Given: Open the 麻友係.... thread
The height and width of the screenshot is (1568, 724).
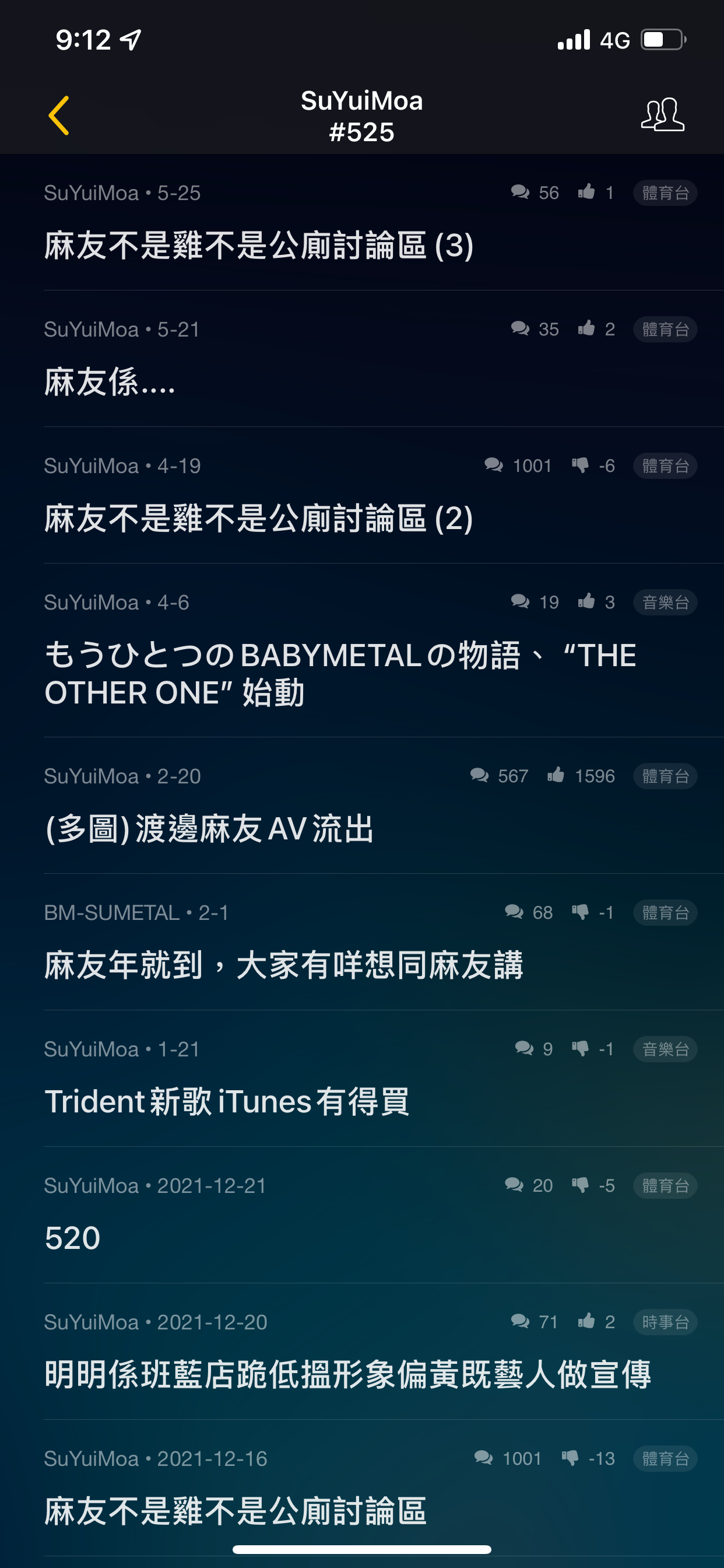Looking at the screenshot, I should pos(110,382).
